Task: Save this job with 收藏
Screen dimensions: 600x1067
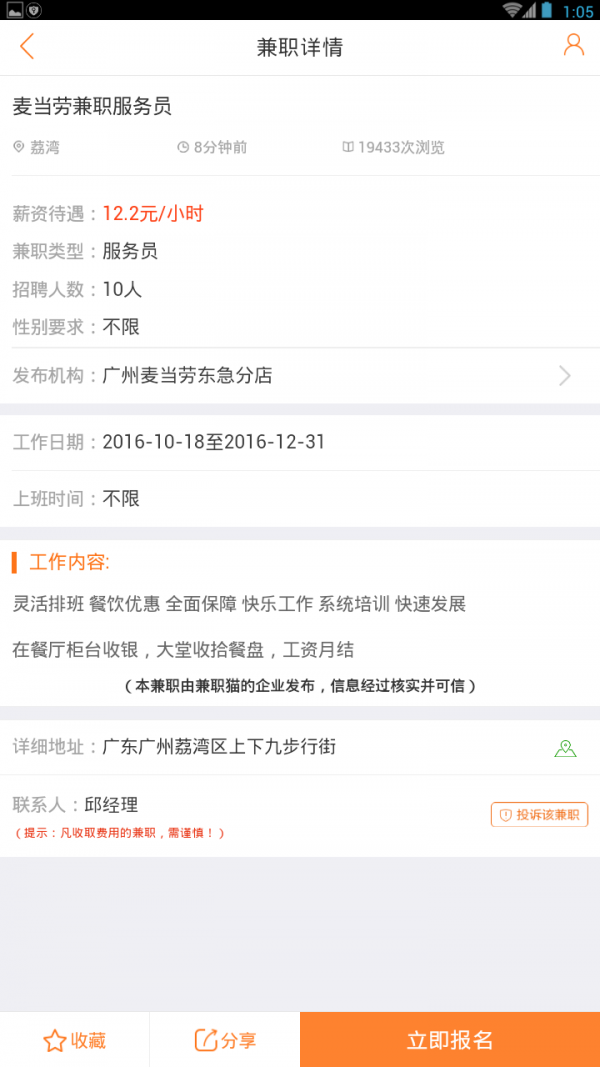Action: coord(75,1040)
